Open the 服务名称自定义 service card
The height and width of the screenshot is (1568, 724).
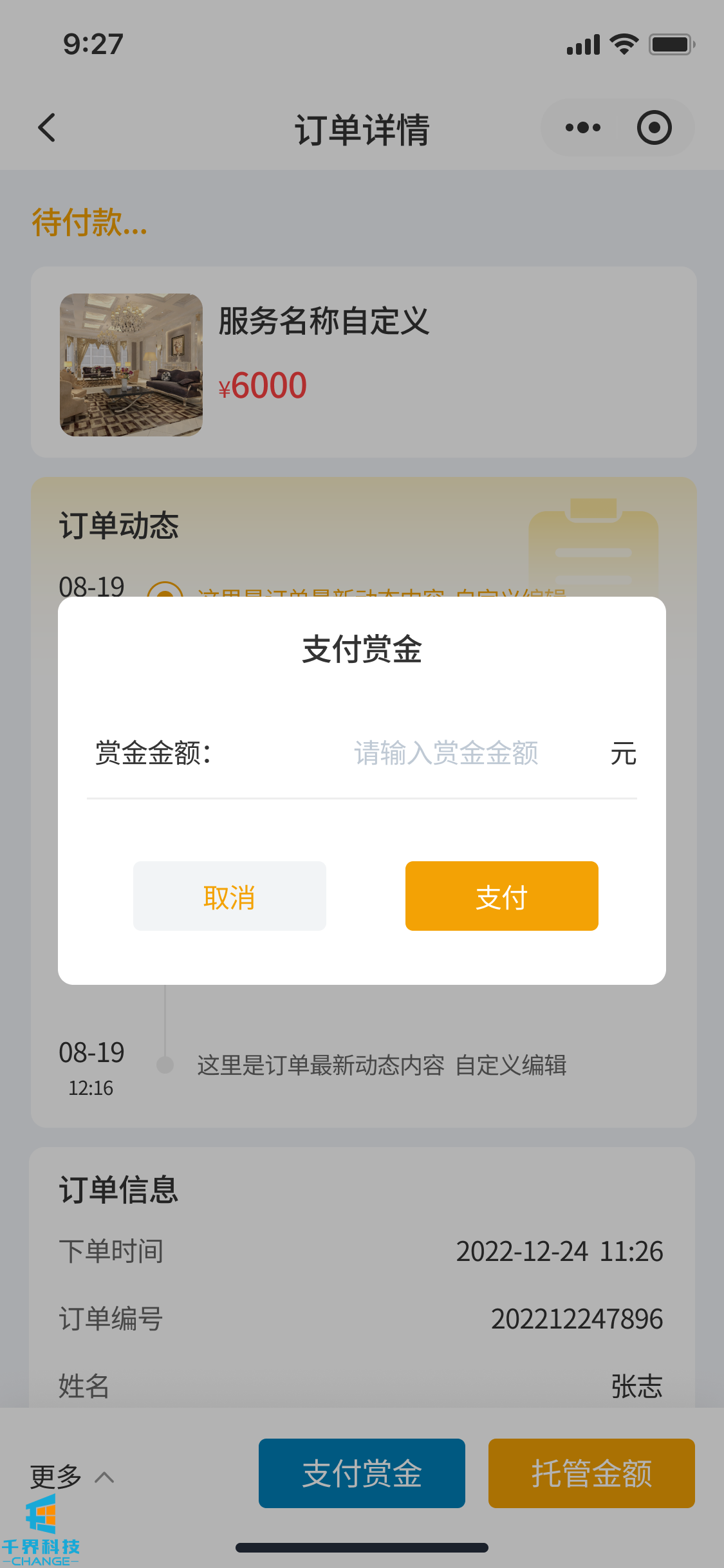click(364, 362)
